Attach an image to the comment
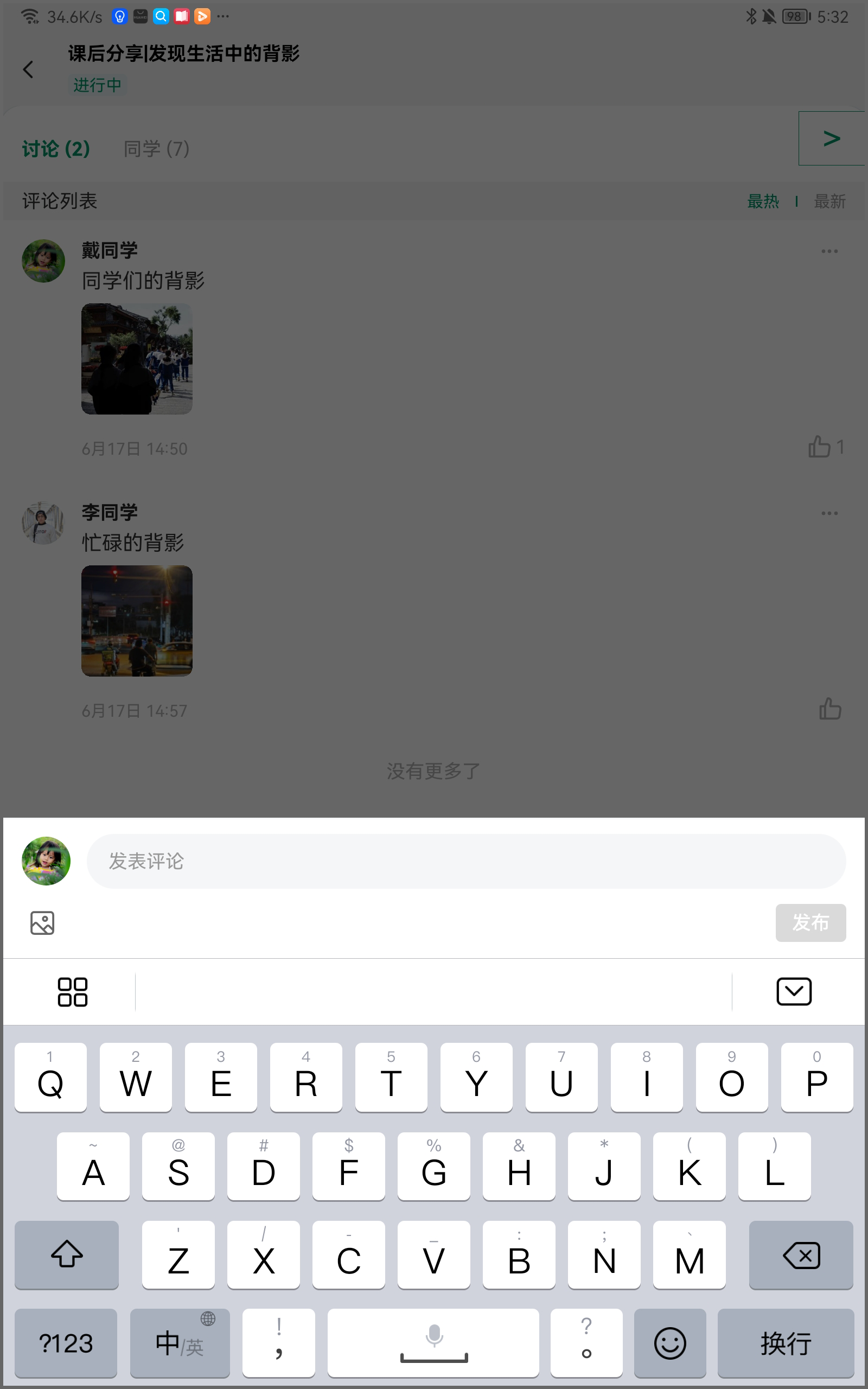The height and width of the screenshot is (1389, 868). click(x=42, y=923)
